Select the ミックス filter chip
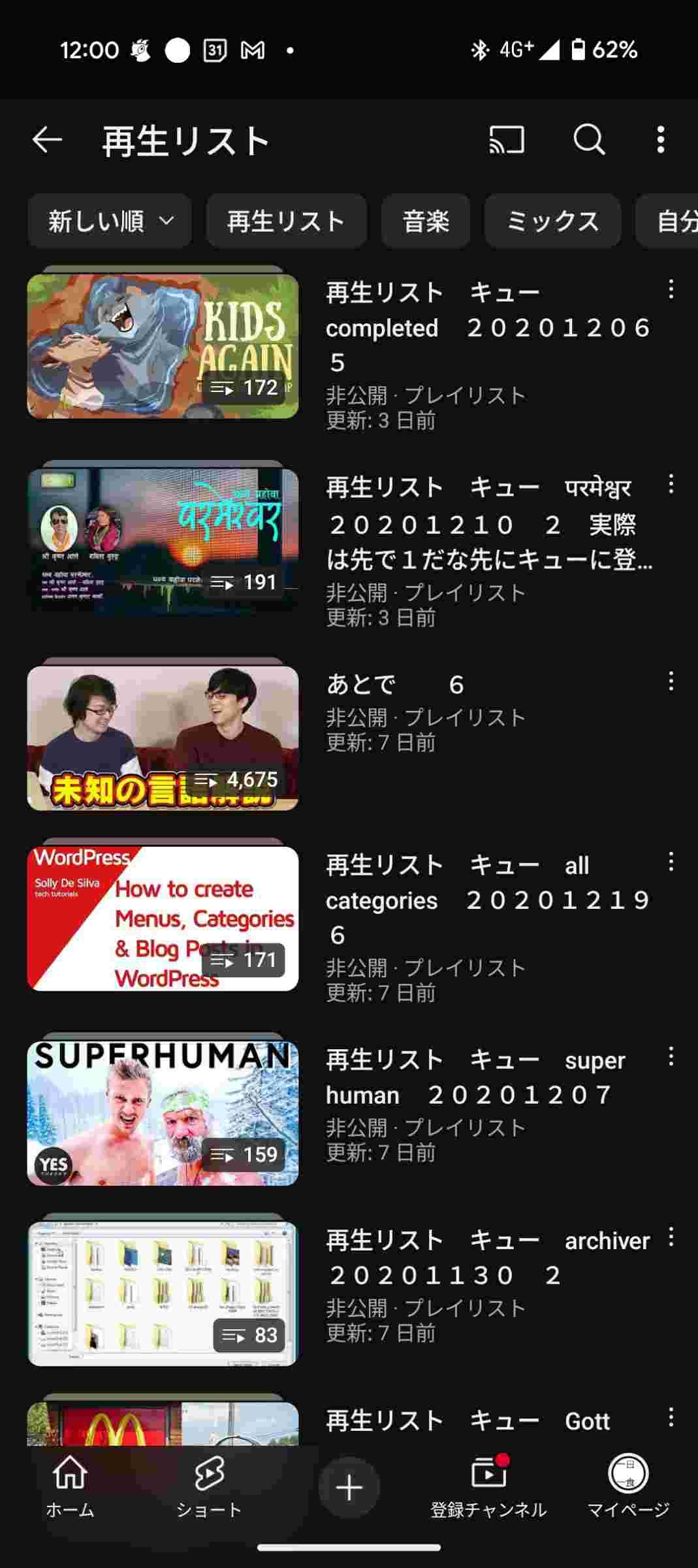This screenshot has width=698, height=1568. (552, 221)
